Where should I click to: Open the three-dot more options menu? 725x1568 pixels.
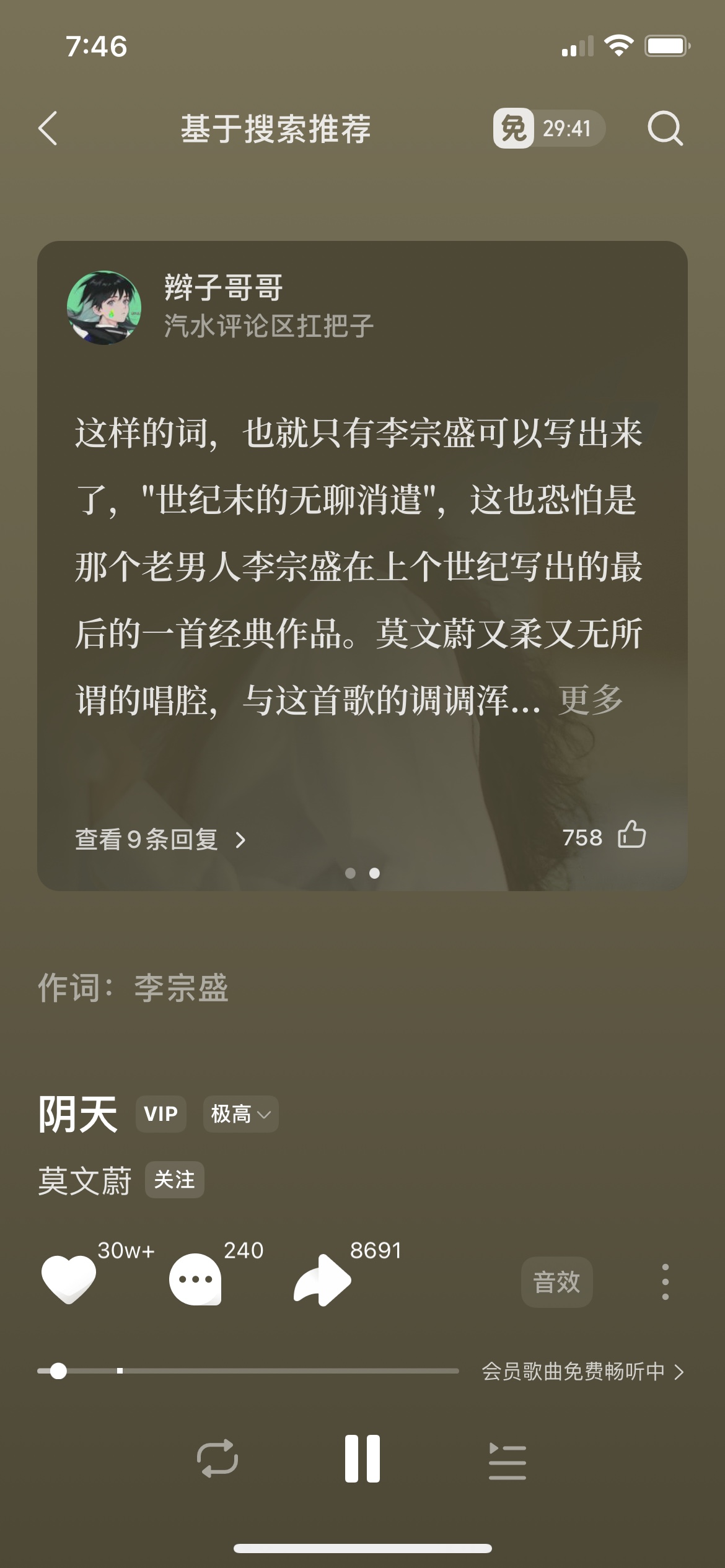(x=666, y=1281)
